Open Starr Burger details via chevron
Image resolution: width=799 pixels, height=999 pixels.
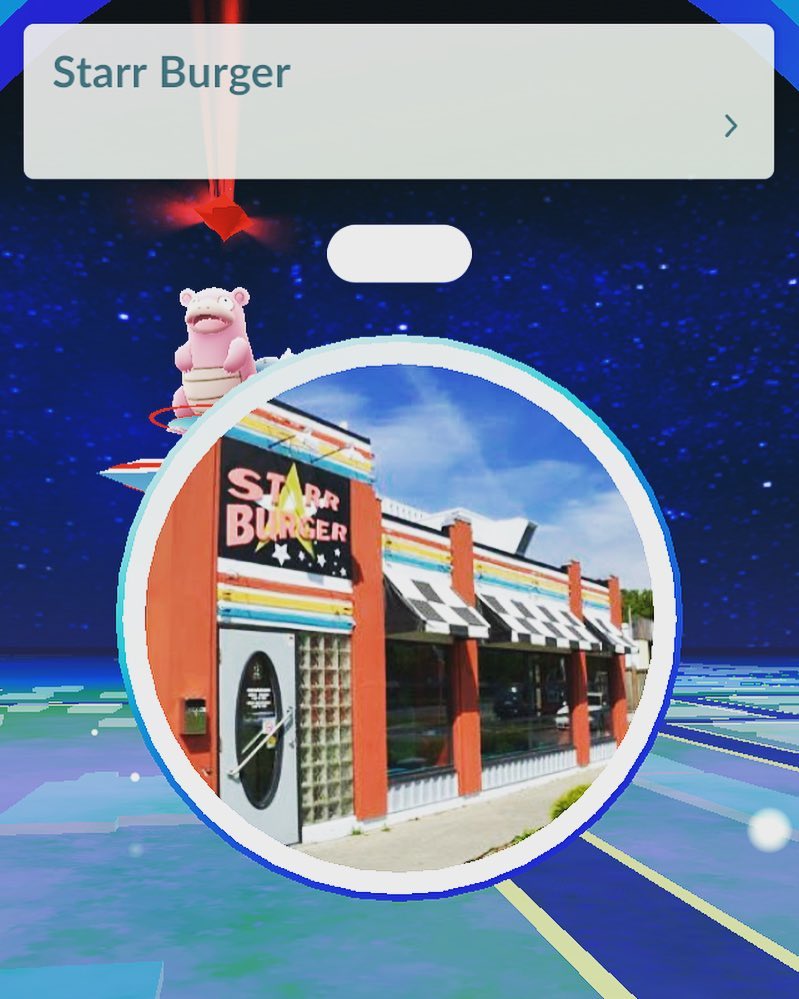pos(731,126)
